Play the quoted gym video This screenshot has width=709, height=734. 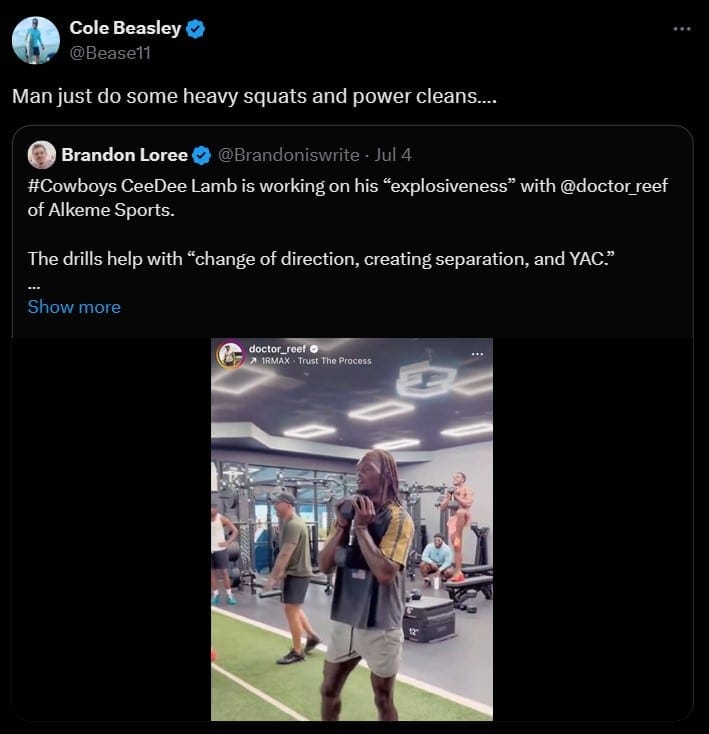351,528
